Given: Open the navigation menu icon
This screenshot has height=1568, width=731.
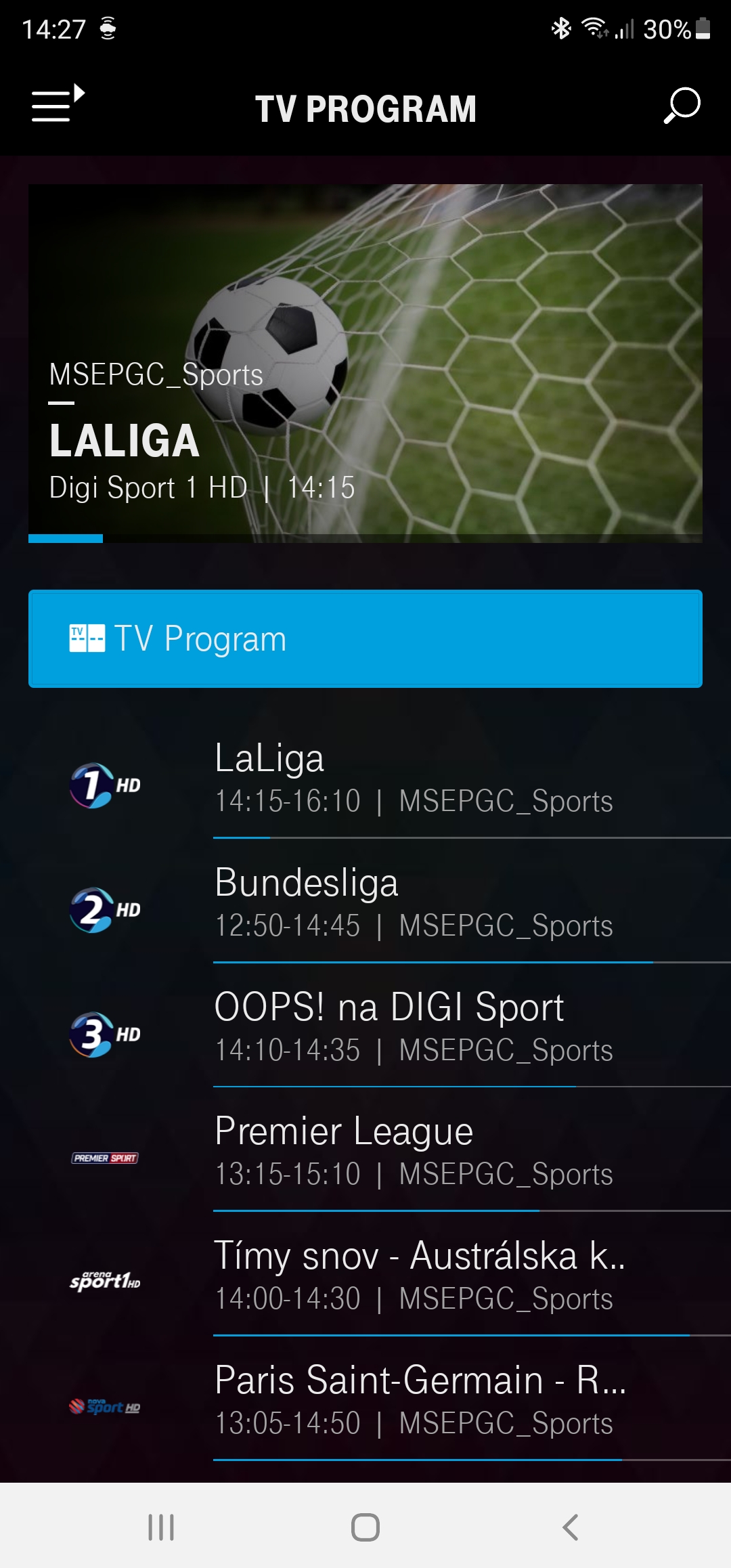Looking at the screenshot, I should [x=58, y=104].
